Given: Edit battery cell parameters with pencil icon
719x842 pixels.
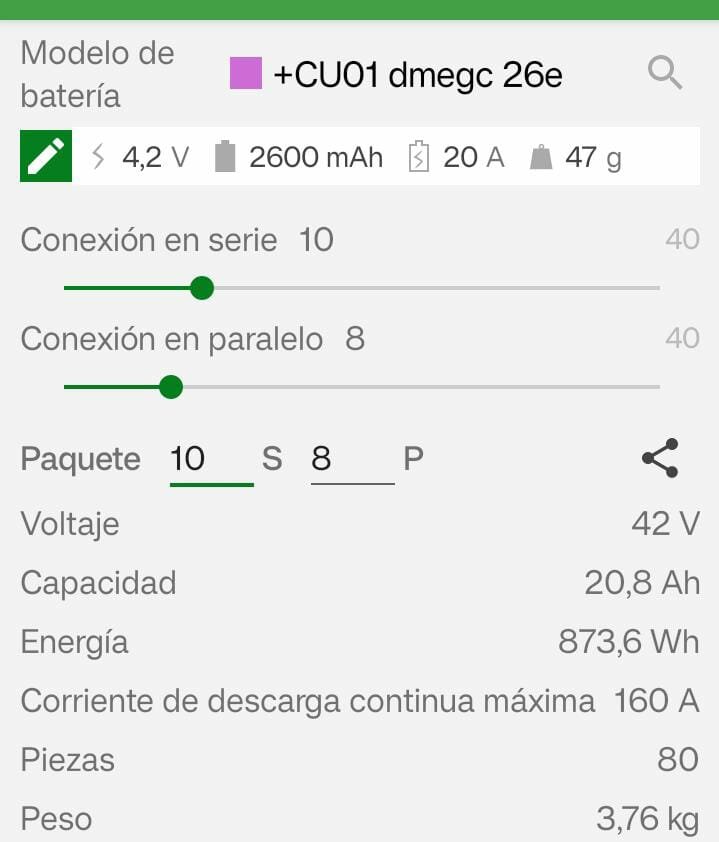Looking at the screenshot, I should [46, 157].
